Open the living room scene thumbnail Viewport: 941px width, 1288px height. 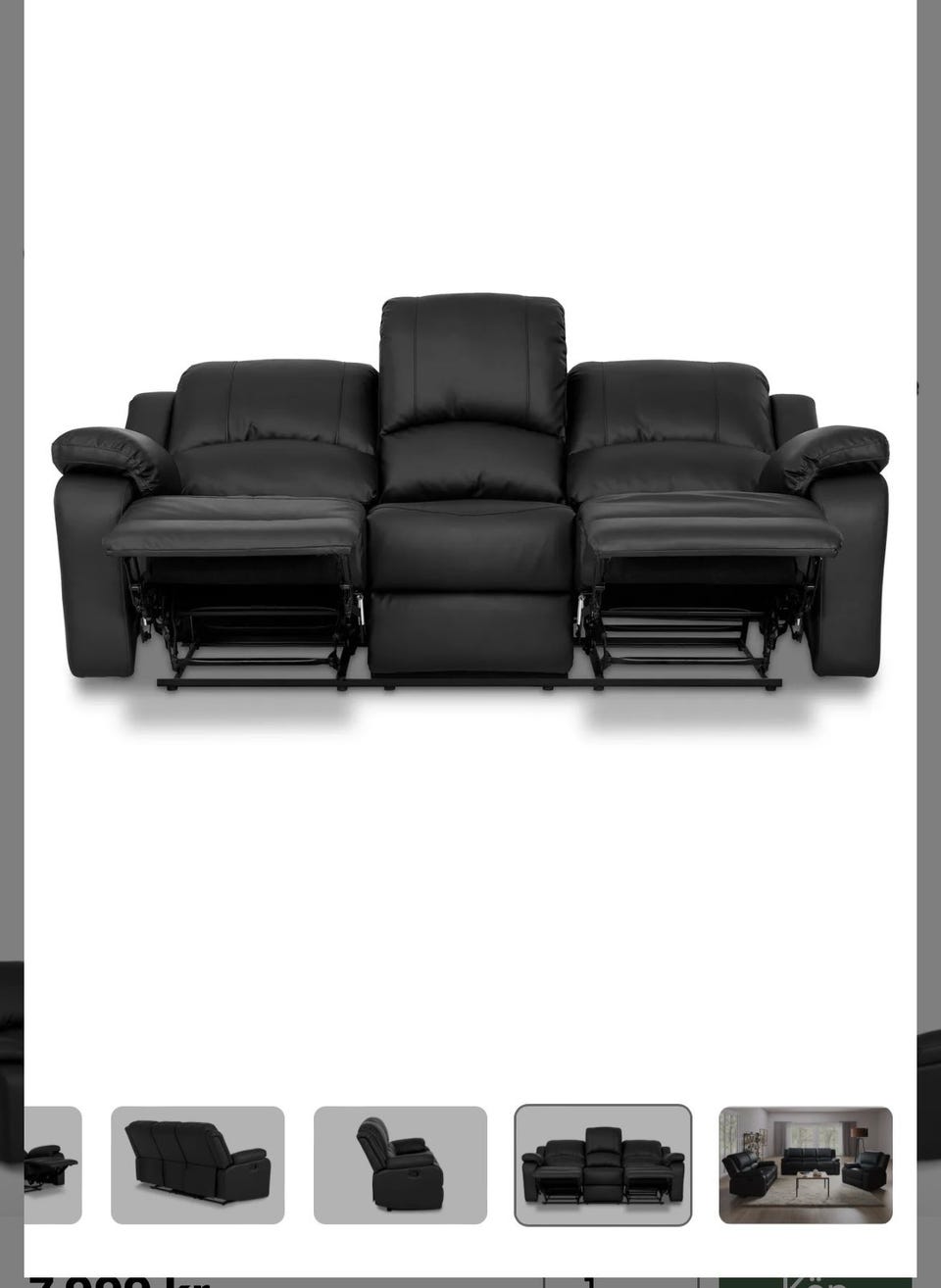coord(805,1164)
